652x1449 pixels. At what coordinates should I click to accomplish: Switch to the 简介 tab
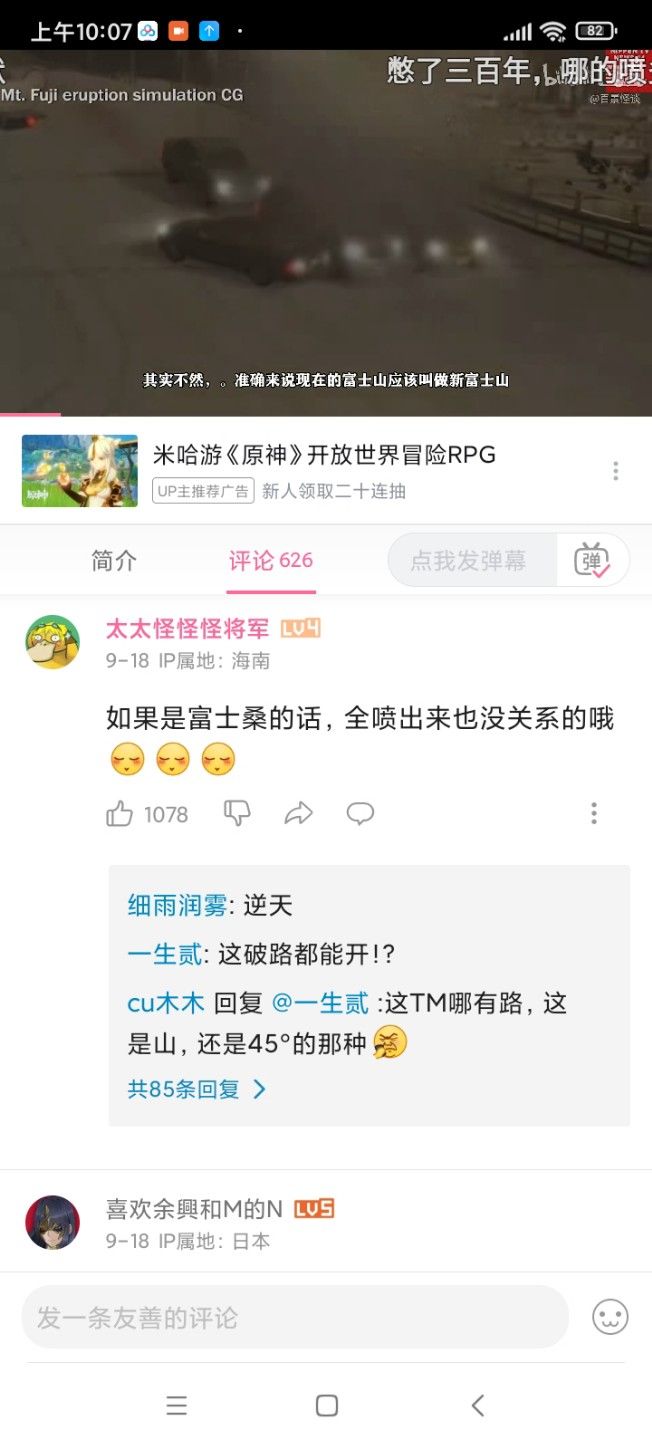pos(114,561)
